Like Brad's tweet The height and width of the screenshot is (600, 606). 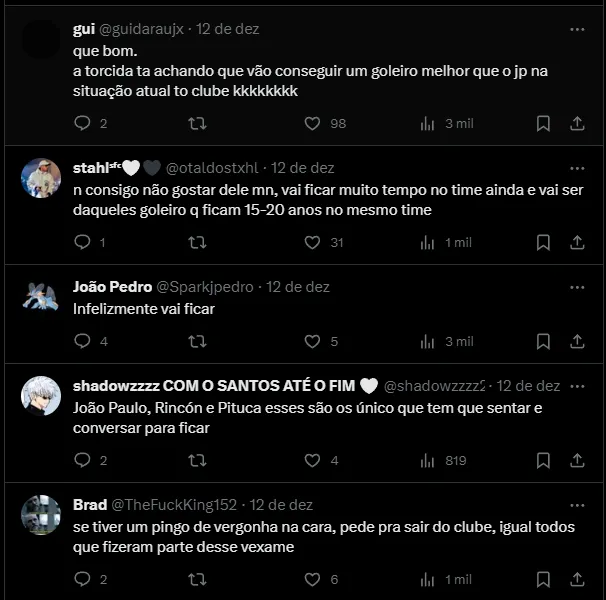[312, 579]
